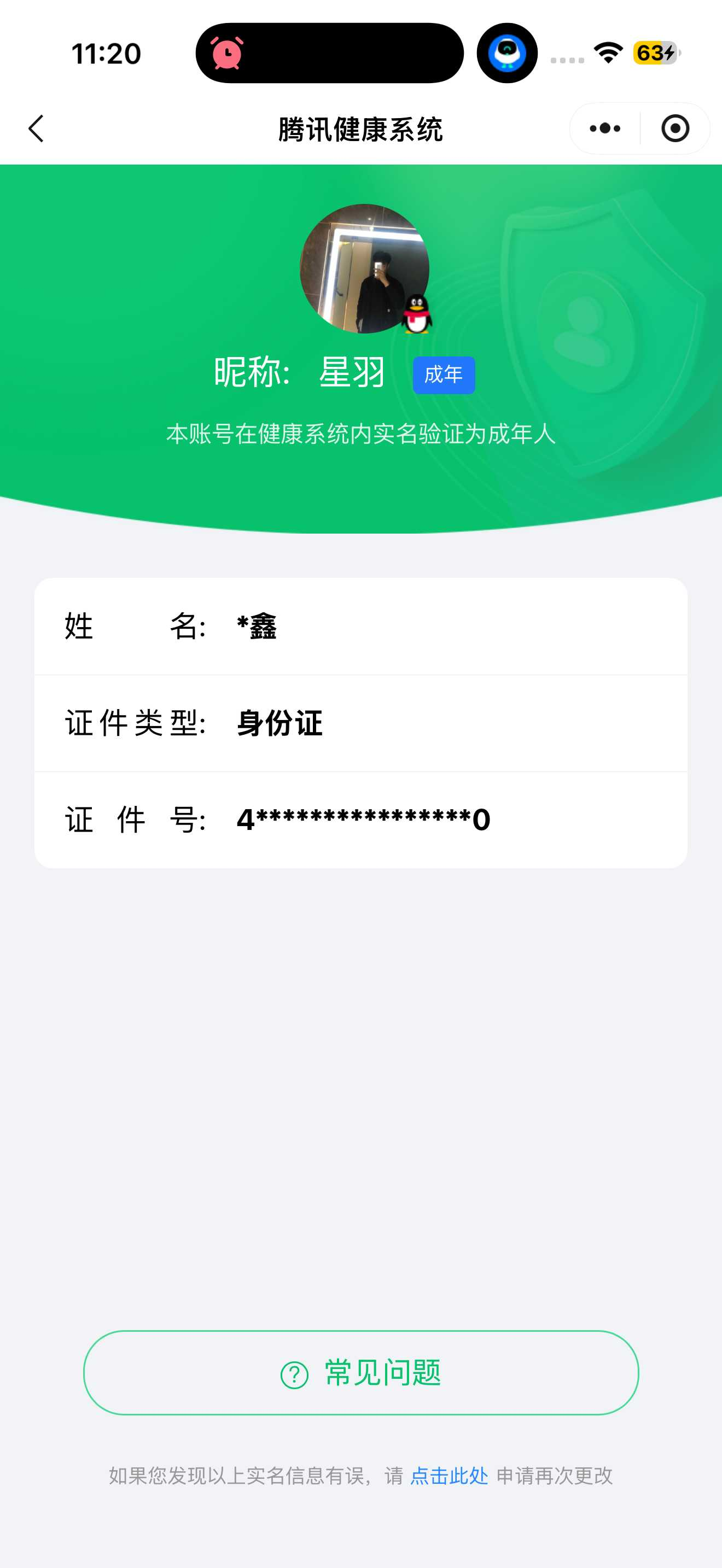Screen dimensions: 722x1568
Task: Tap the robot avatar in the notification area
Action: click(x=506, y=54)
